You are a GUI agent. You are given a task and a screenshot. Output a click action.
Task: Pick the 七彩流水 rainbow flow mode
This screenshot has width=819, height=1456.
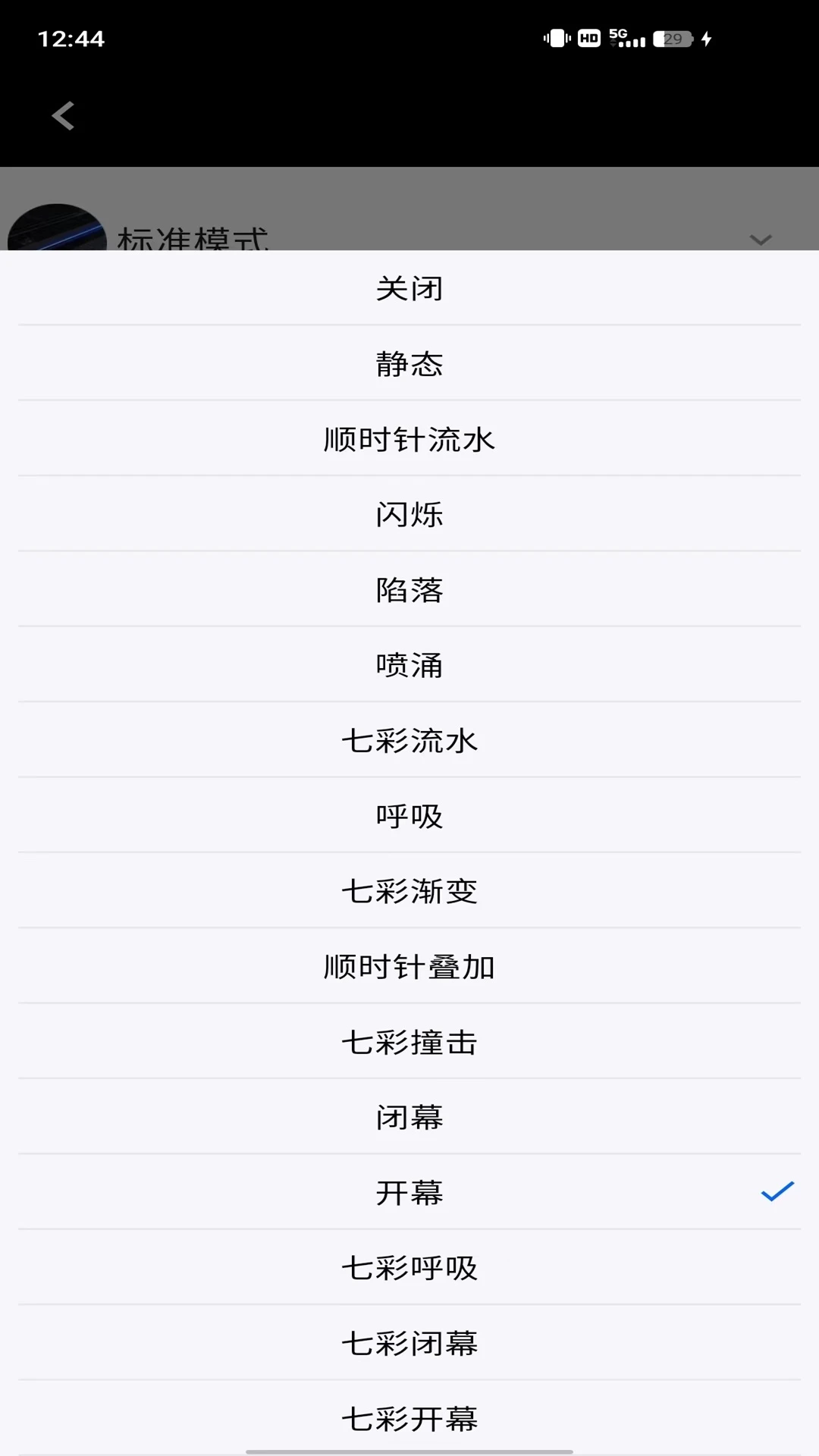(x=409, y=740)
